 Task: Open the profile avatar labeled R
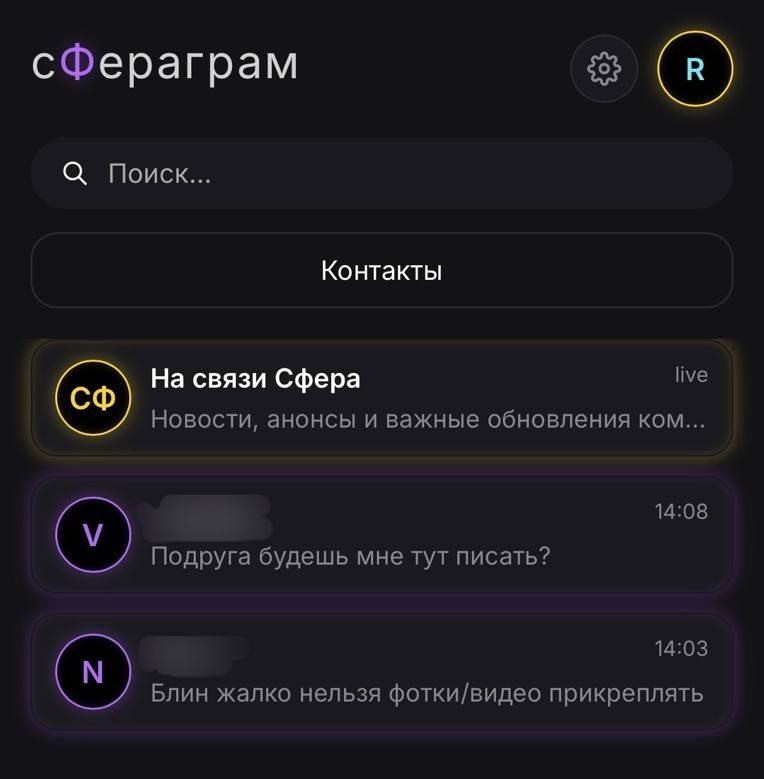click(x=695, y=69)
